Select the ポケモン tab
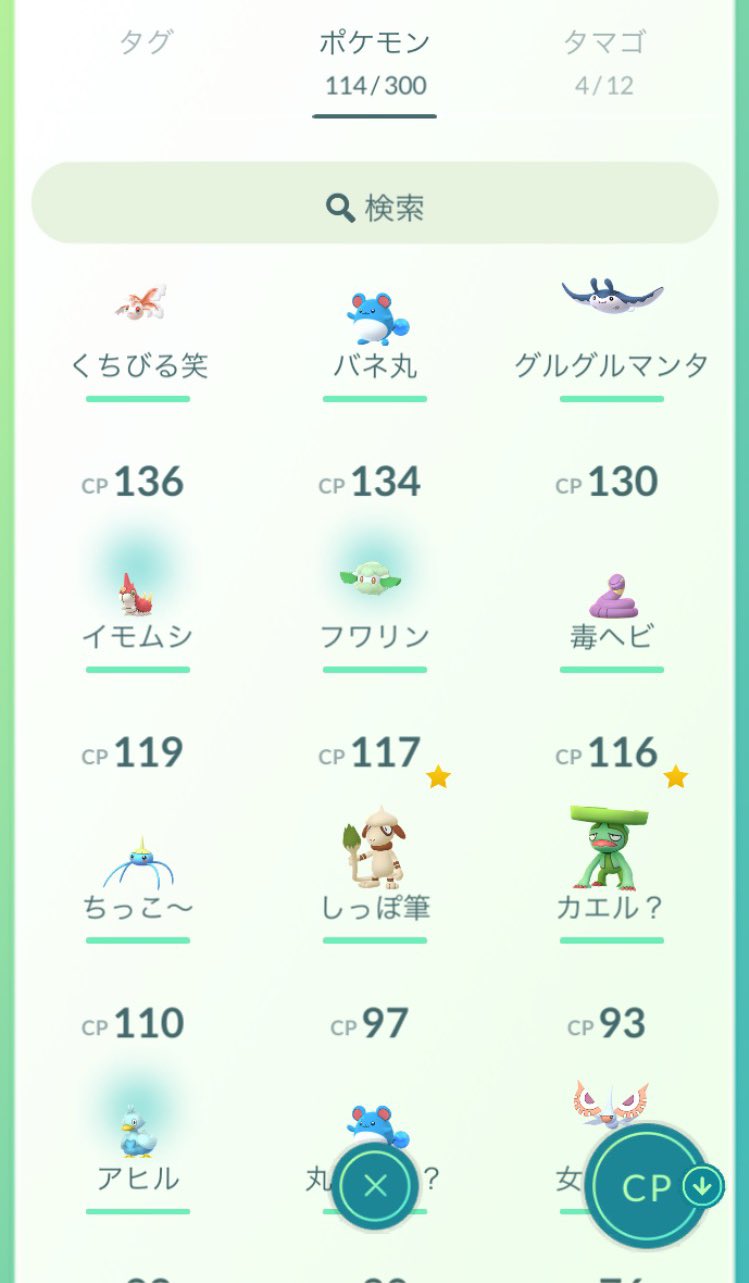This screenshot has width=749, height=1283. [x=375, y=62]
